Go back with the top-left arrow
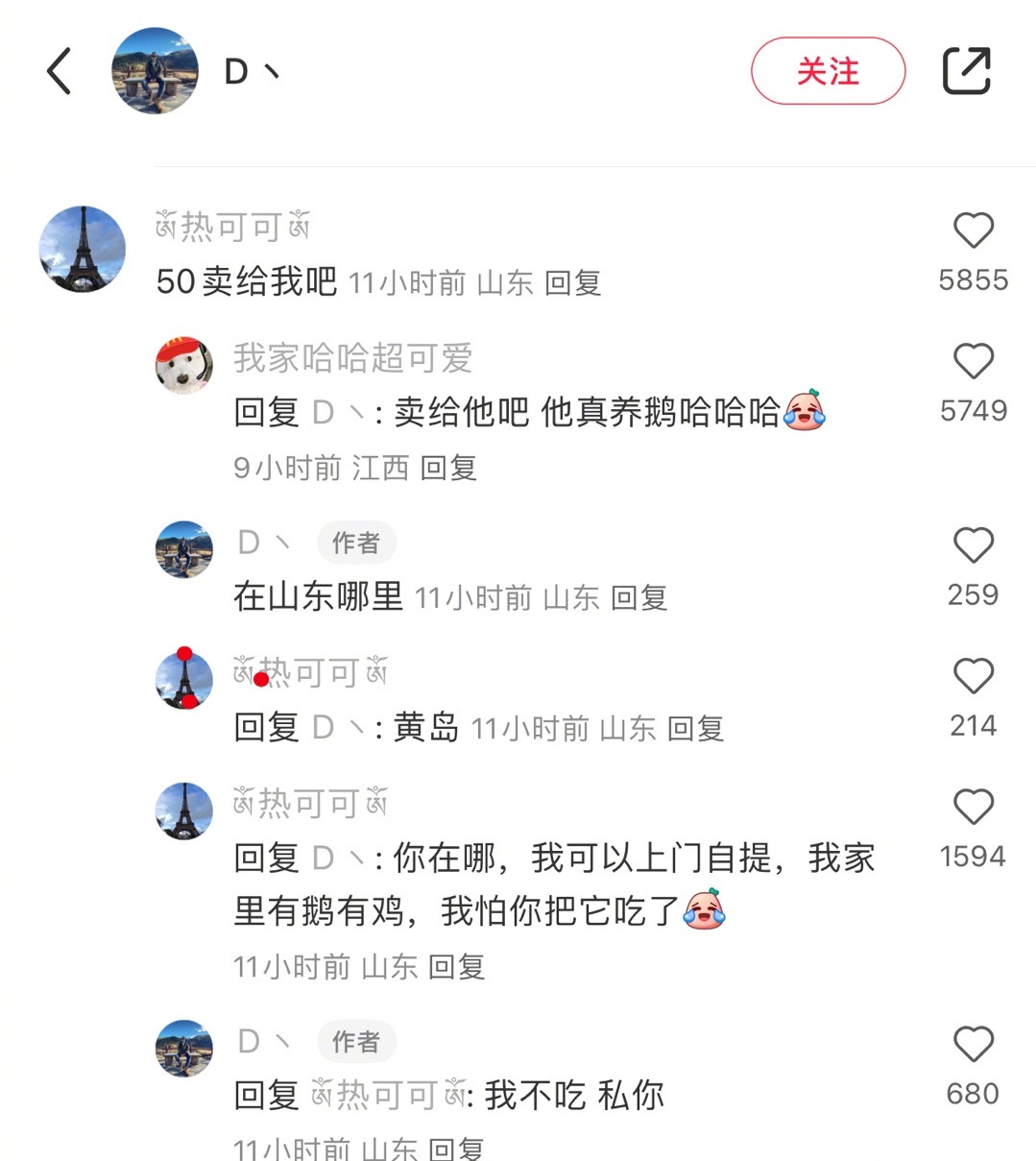This screenshot has height=1161, width=1036. coord(60,71)
